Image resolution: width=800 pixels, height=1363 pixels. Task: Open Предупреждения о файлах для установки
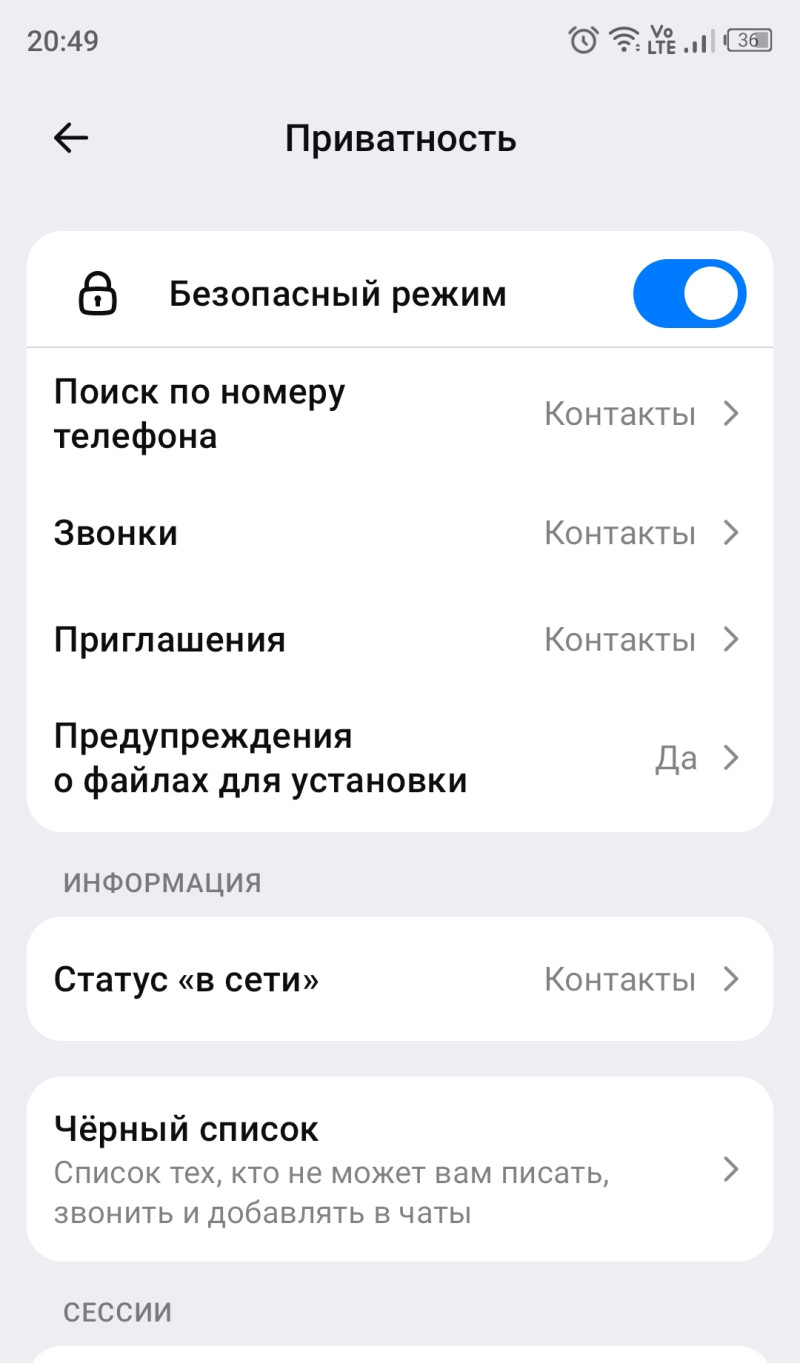[399, 758]
